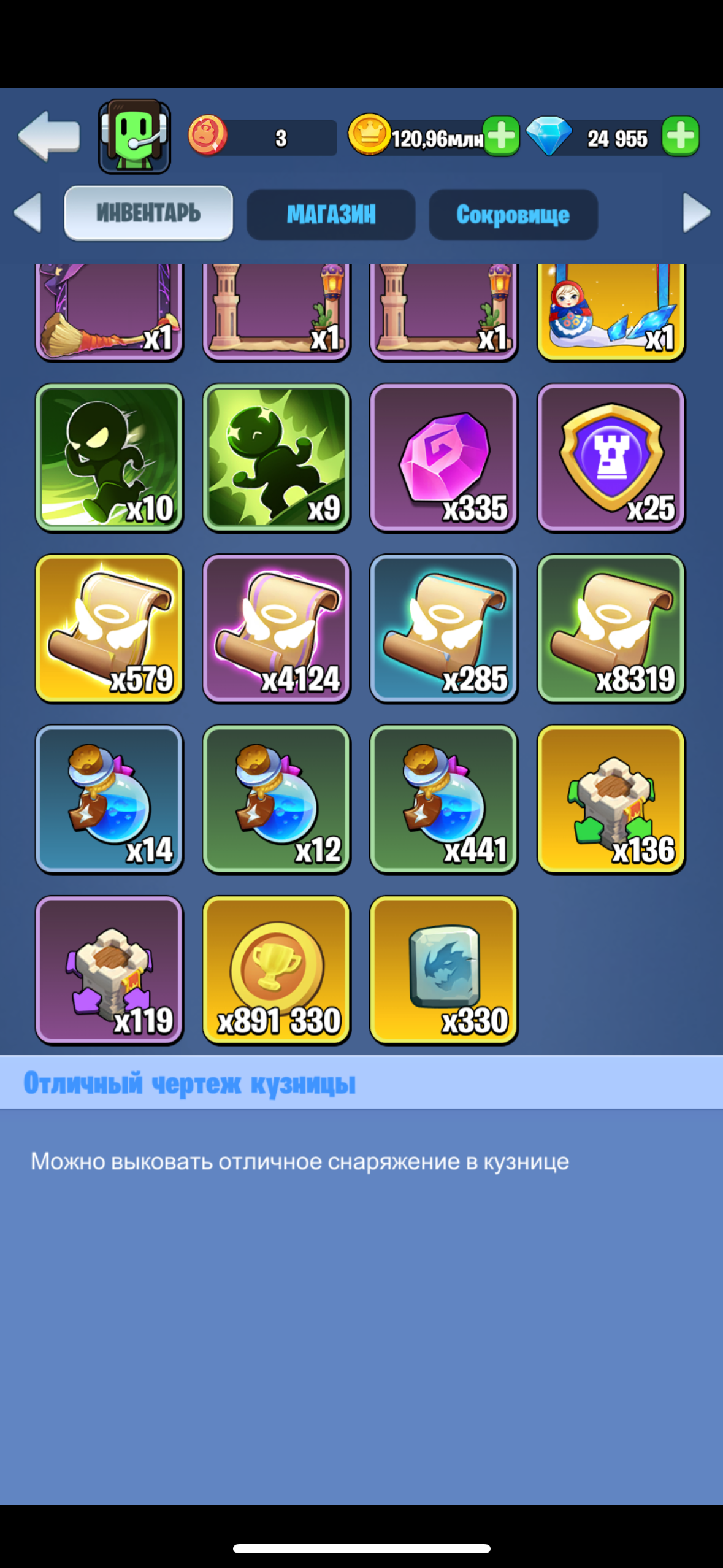723x1568 pixels.
Task: Open the Сокровище tab
Action: point(513,214)
